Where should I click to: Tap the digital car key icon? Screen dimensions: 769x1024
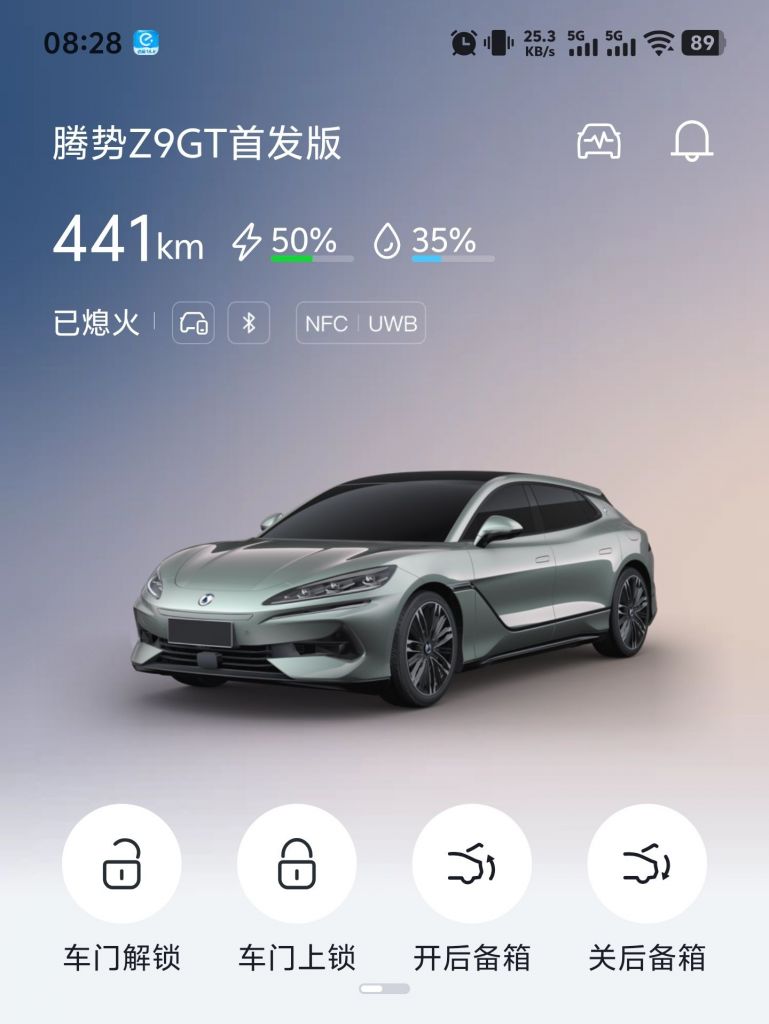[195, 323]
